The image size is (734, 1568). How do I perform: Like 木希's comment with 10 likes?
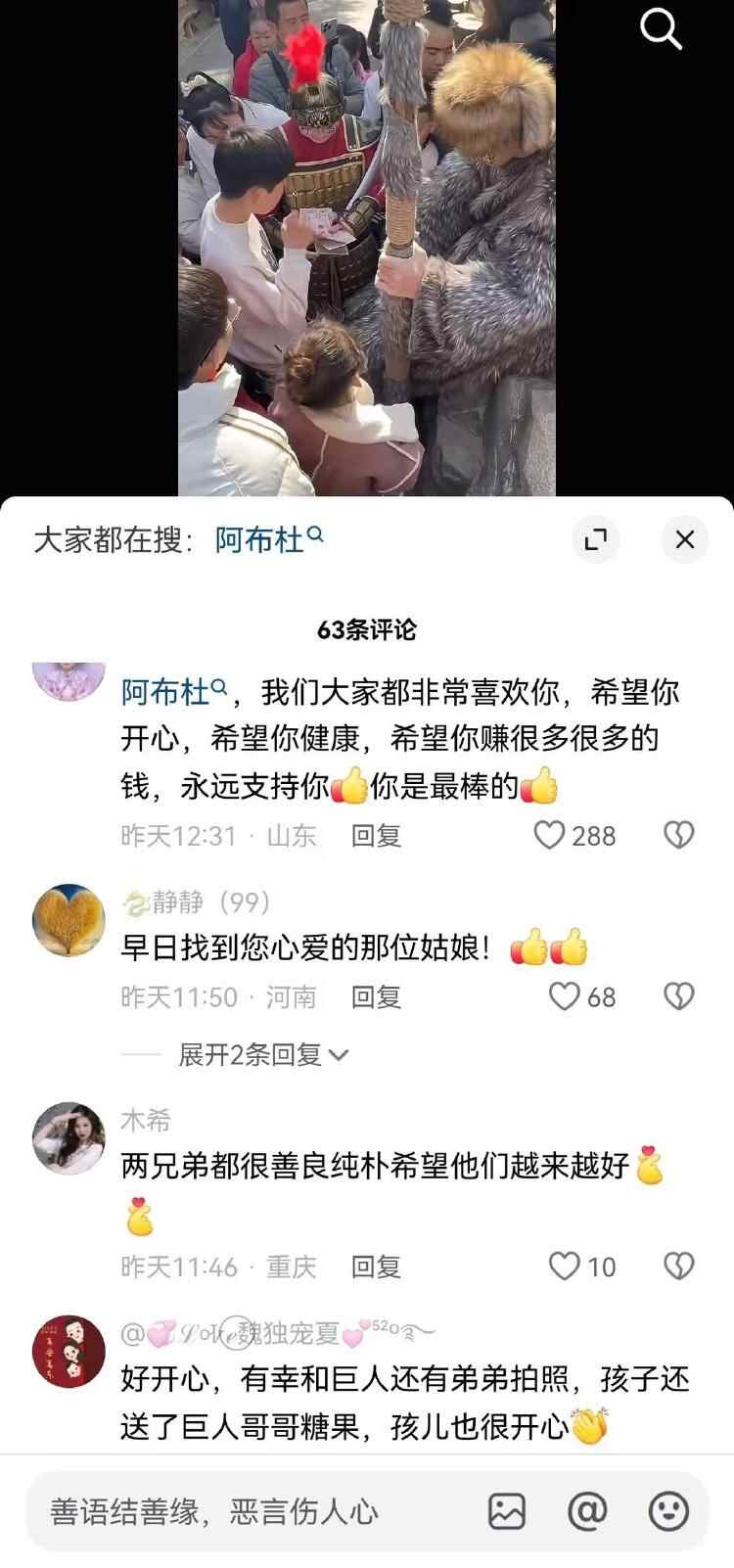[564, 1267]
